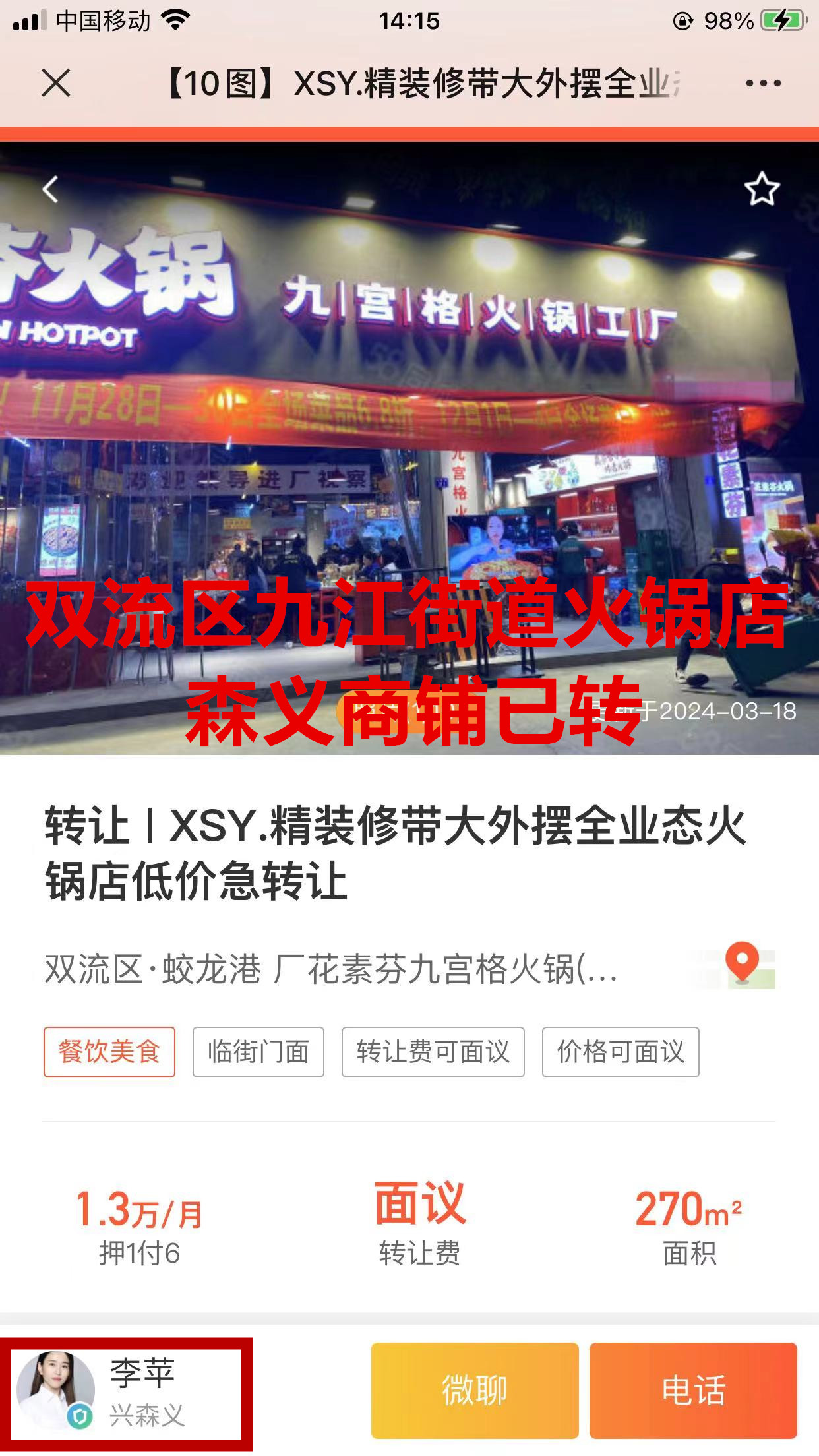
Task: Open the hotpot shop photo gallery
Action: coord(409,448)
